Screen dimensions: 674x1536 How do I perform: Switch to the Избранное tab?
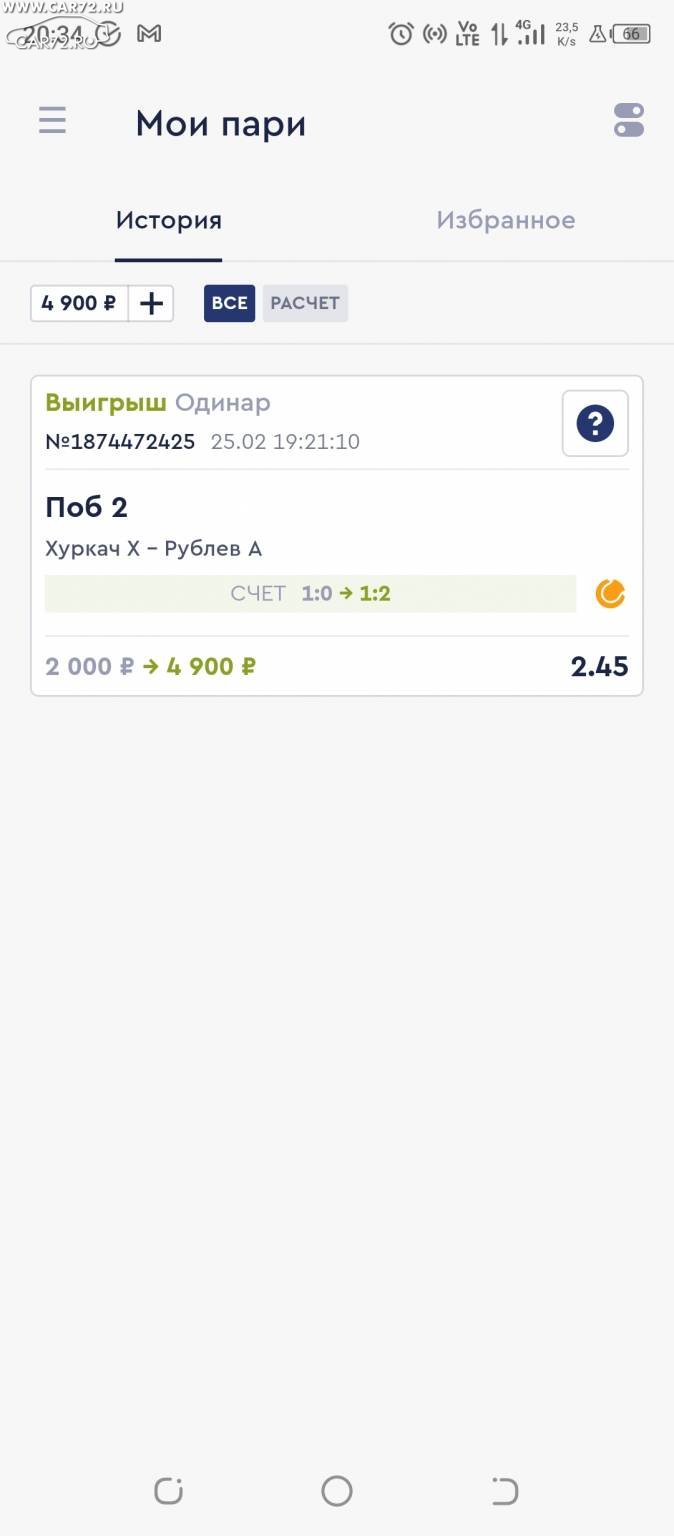click(505, 220)
